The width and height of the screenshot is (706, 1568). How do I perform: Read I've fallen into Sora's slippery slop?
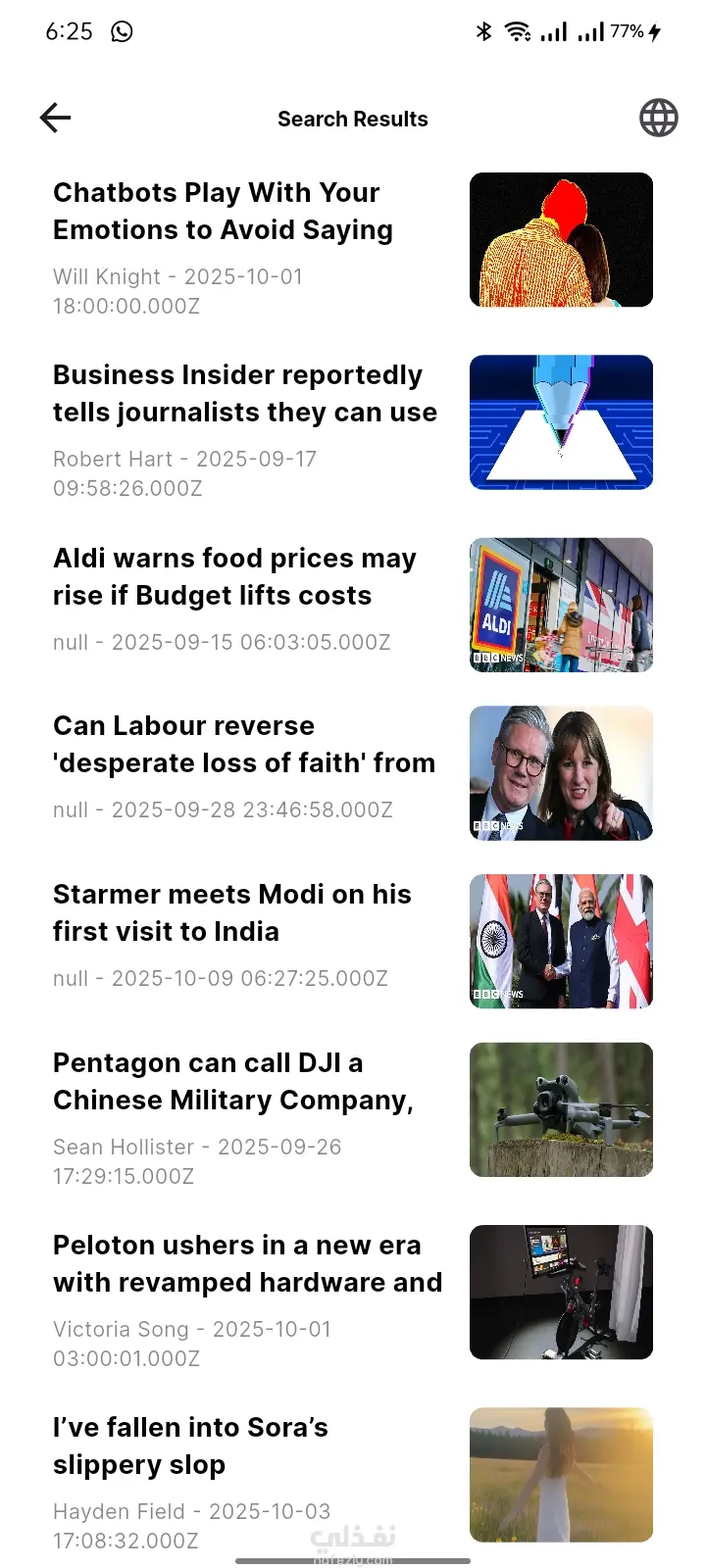[x=190, y=1446]
